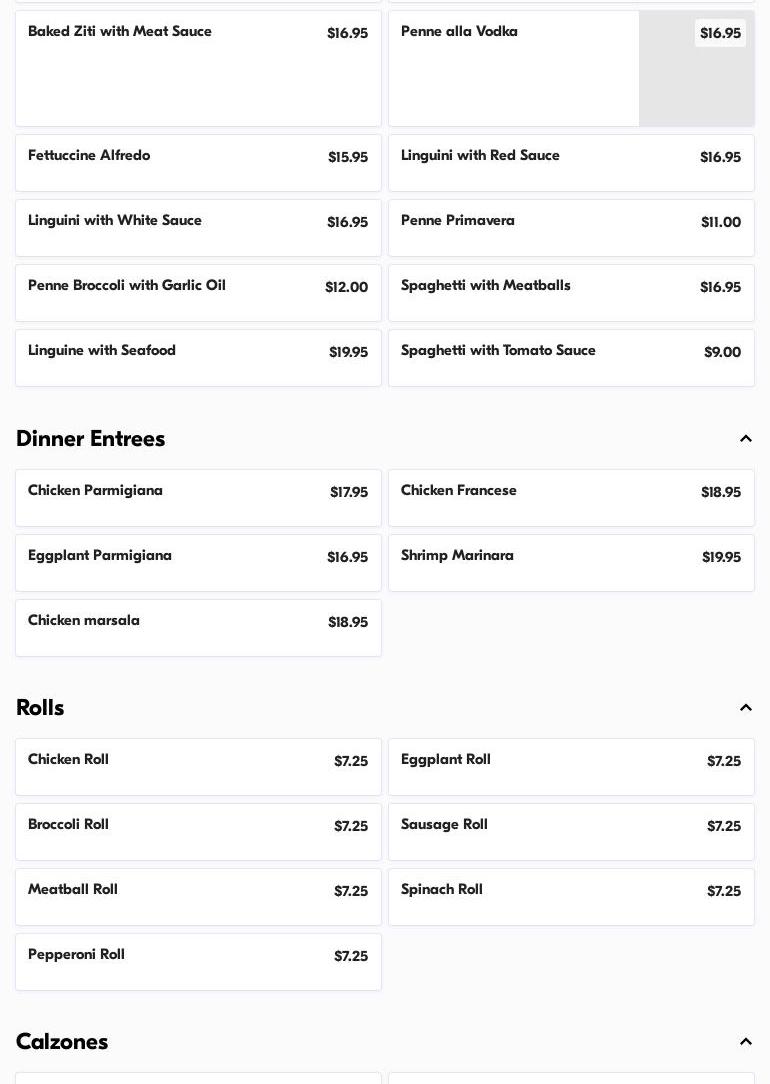Open Chicken Francese entree

pos(571,498)
